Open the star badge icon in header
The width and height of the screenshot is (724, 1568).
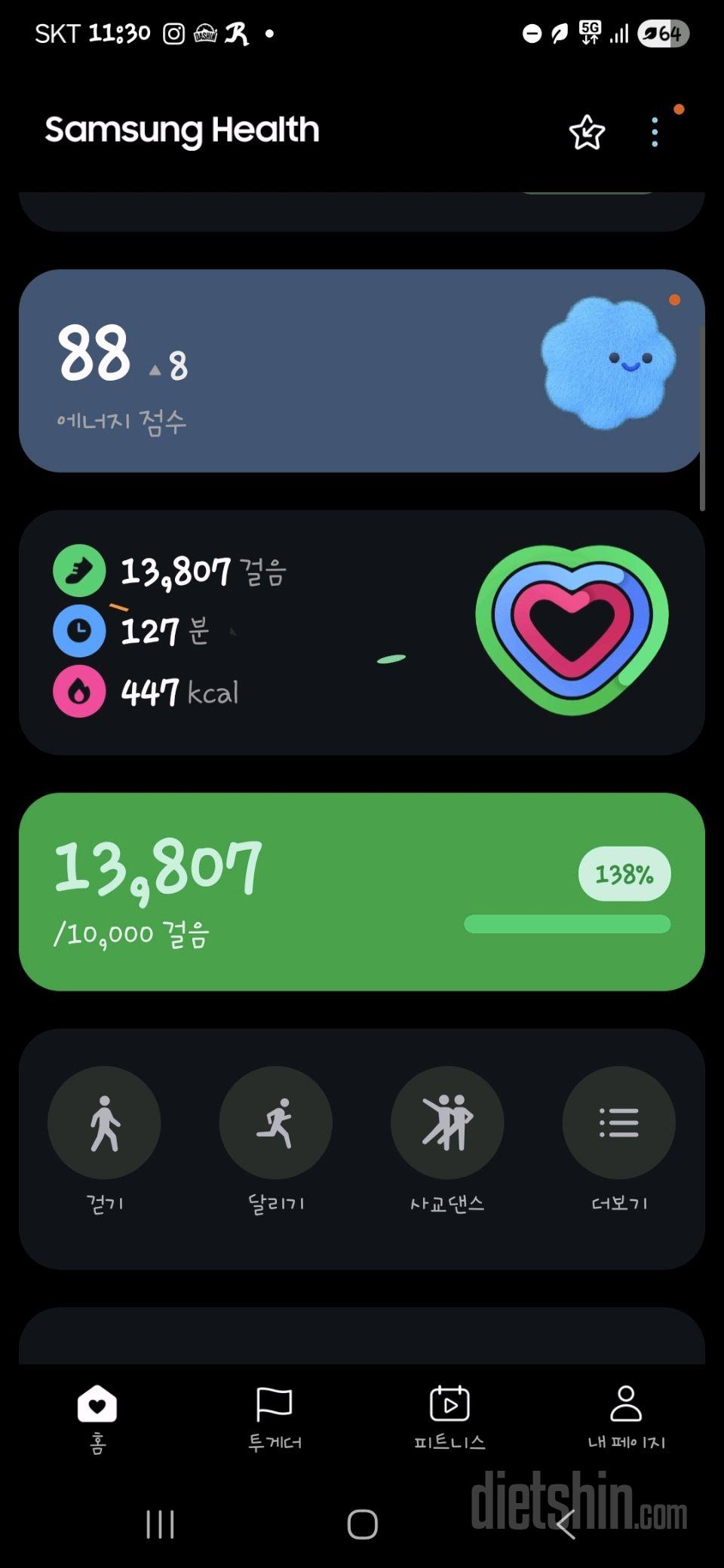click(587, 133)
